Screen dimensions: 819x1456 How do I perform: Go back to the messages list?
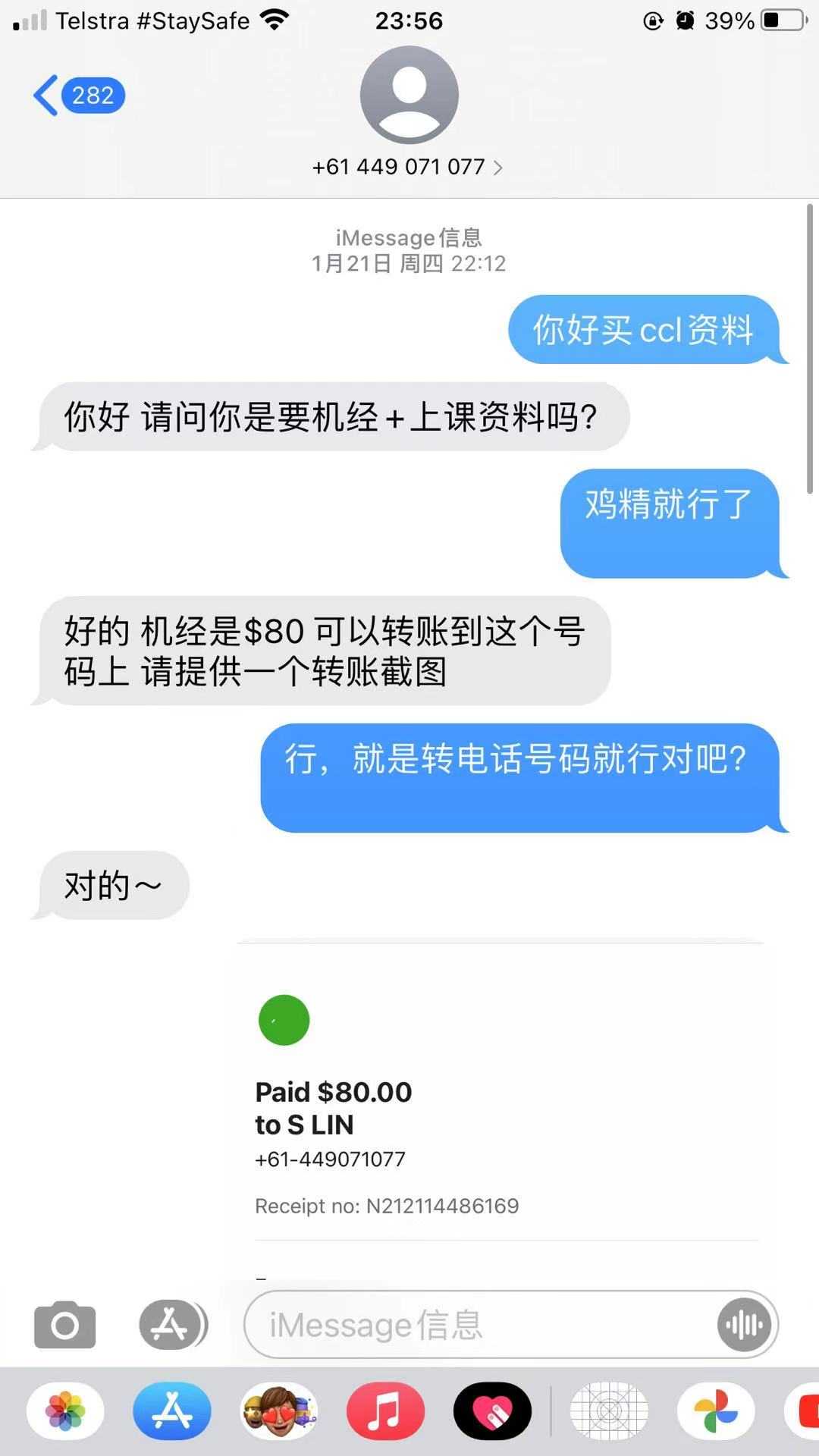76,96
